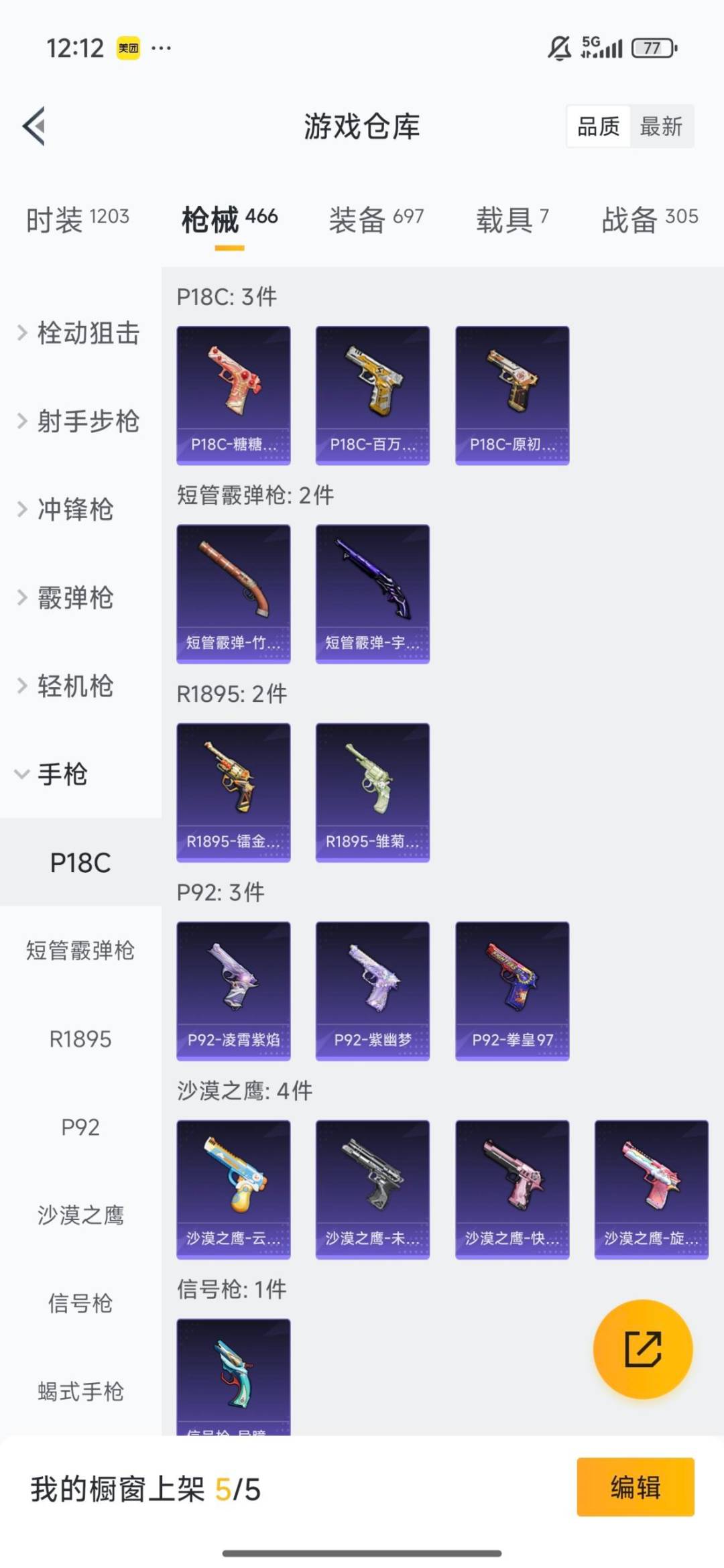Select the 蝎式手枪 sidebar entry
Viewport: 724px width, 1568px height.
click(78, 1392)
